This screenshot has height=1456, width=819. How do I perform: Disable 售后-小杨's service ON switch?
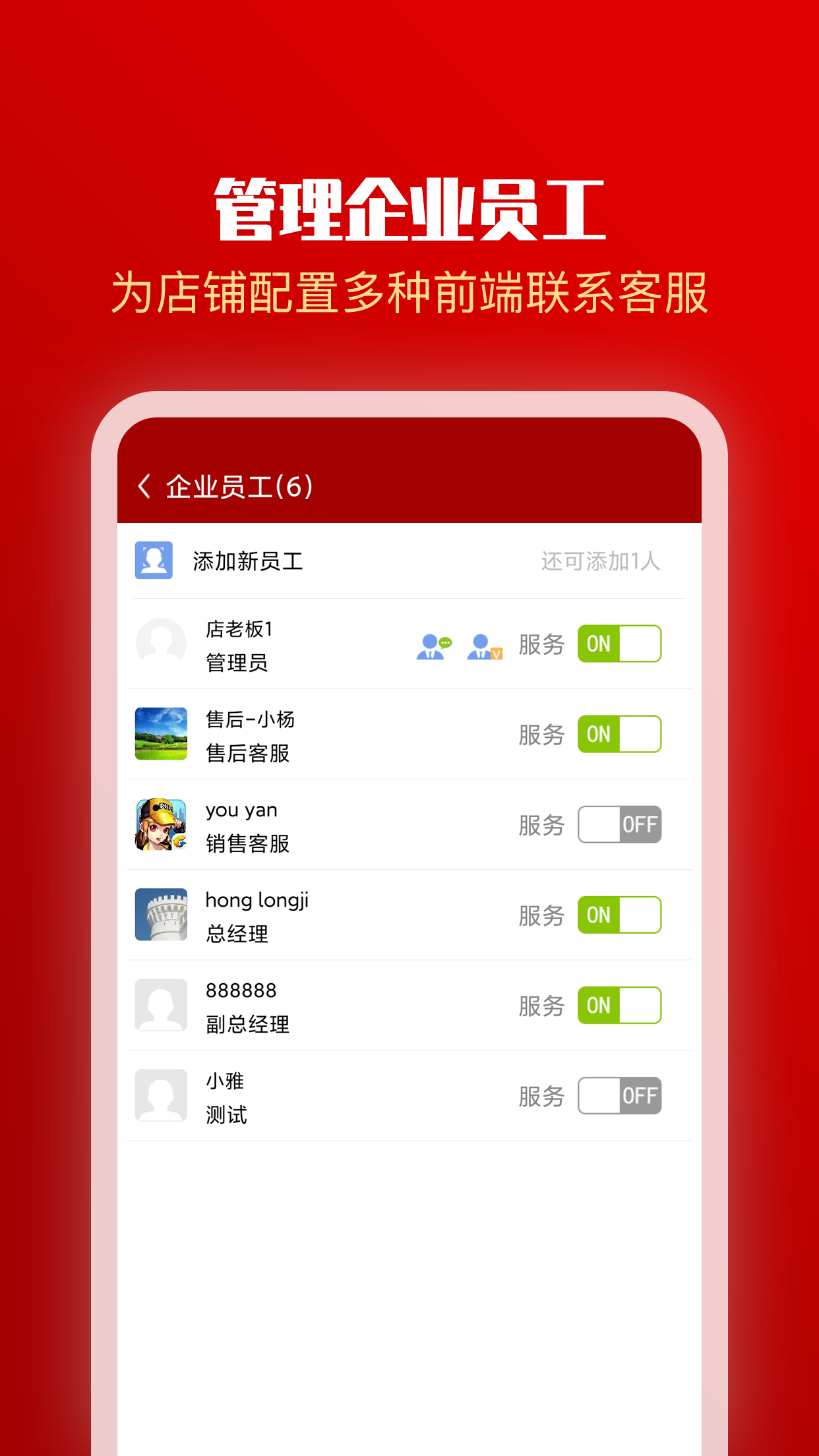coord(619,734)
